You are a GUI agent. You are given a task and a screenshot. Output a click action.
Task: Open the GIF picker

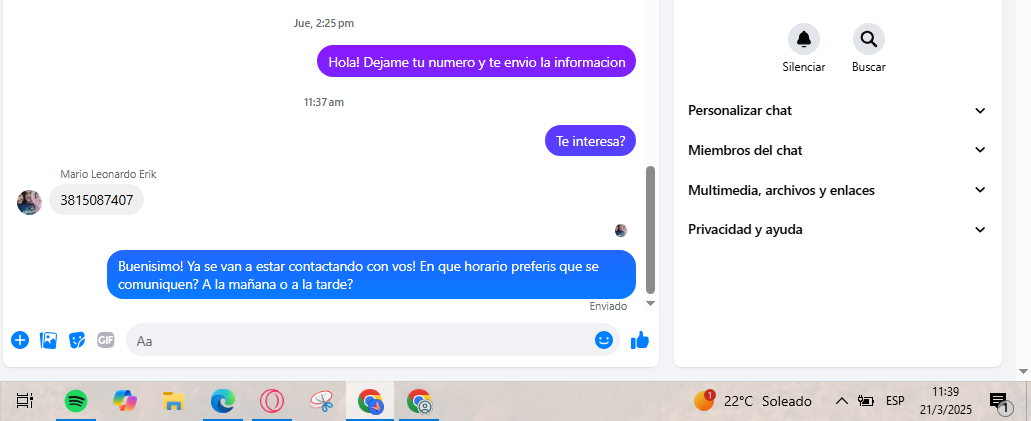pos(106,340)
